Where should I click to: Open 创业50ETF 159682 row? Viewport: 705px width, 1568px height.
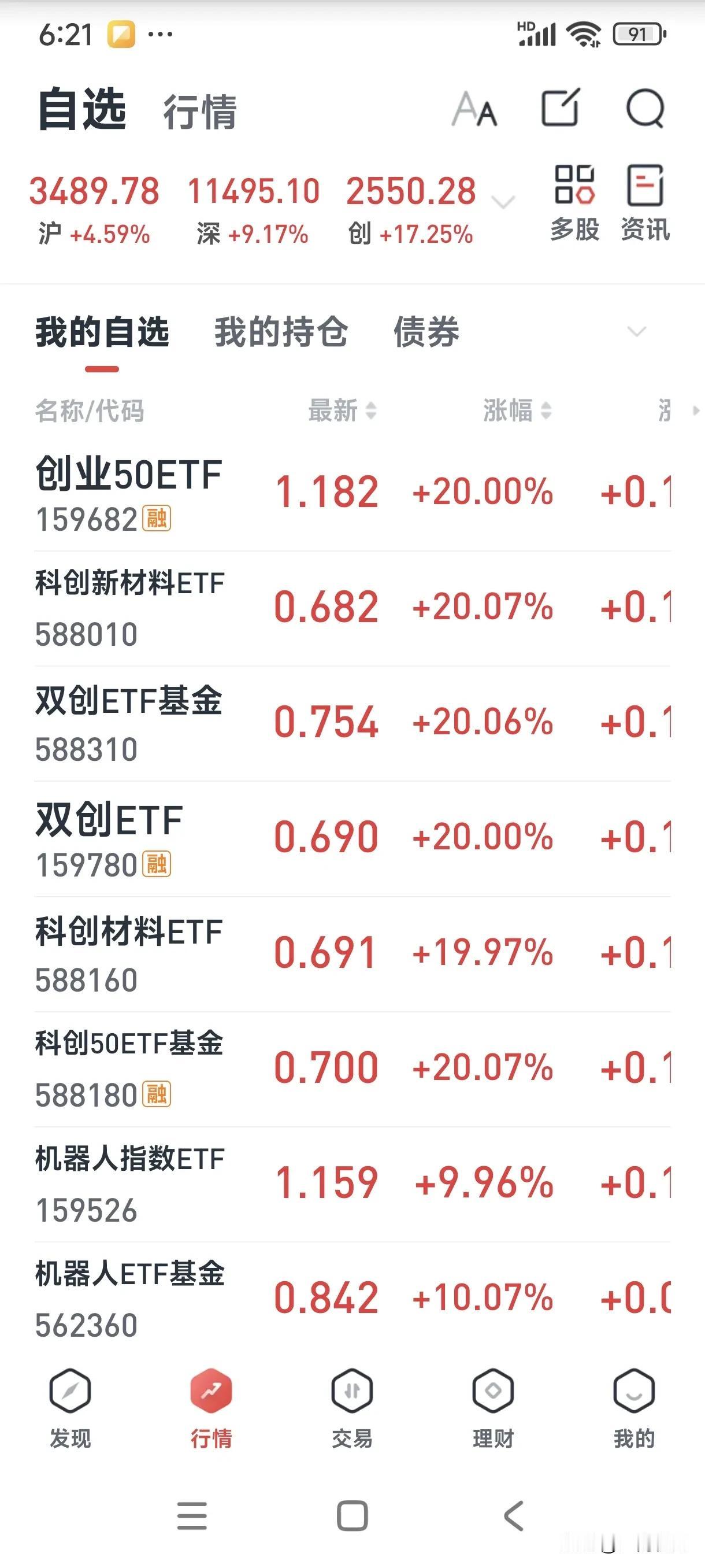[x=353, y=494]
